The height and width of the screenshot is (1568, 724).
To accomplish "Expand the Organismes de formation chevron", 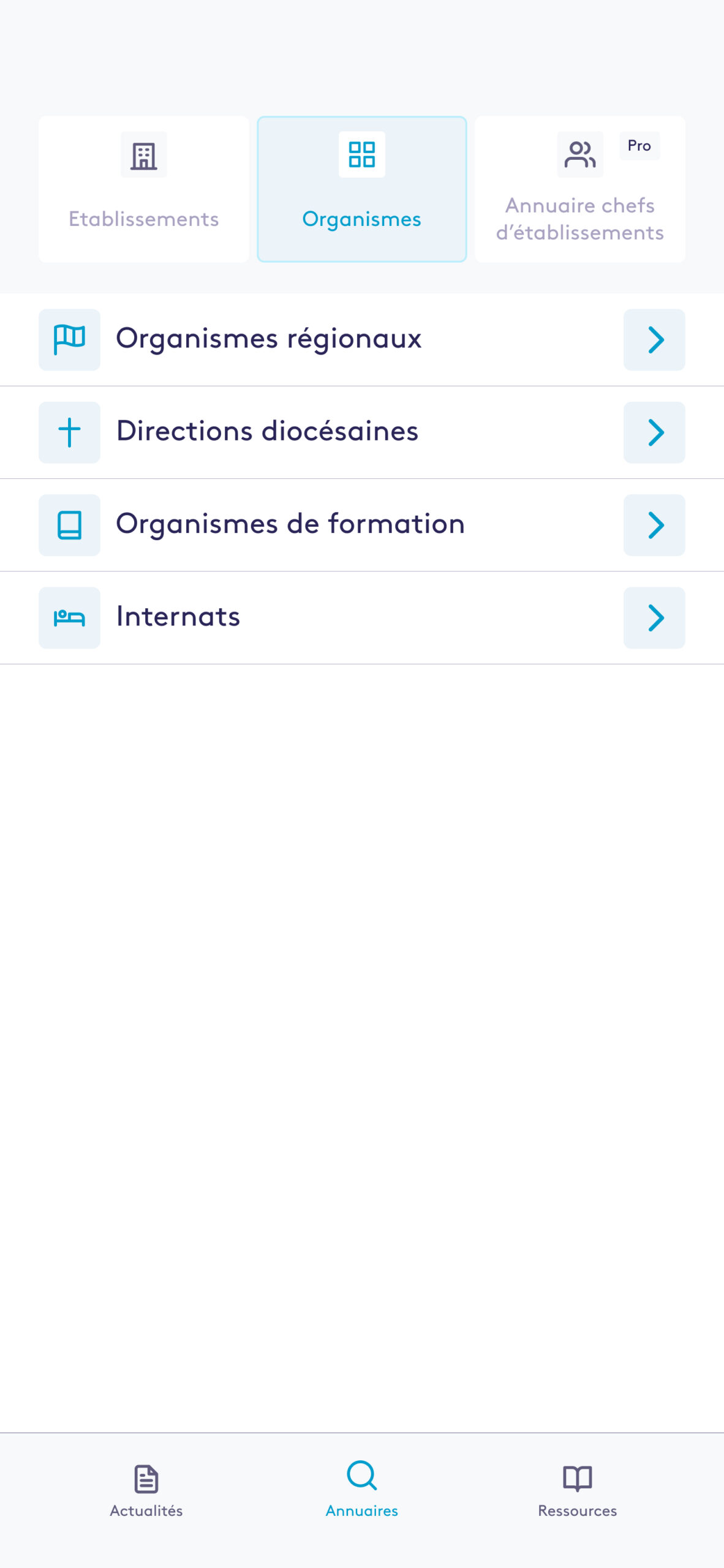I will click(x=654, y=525).
